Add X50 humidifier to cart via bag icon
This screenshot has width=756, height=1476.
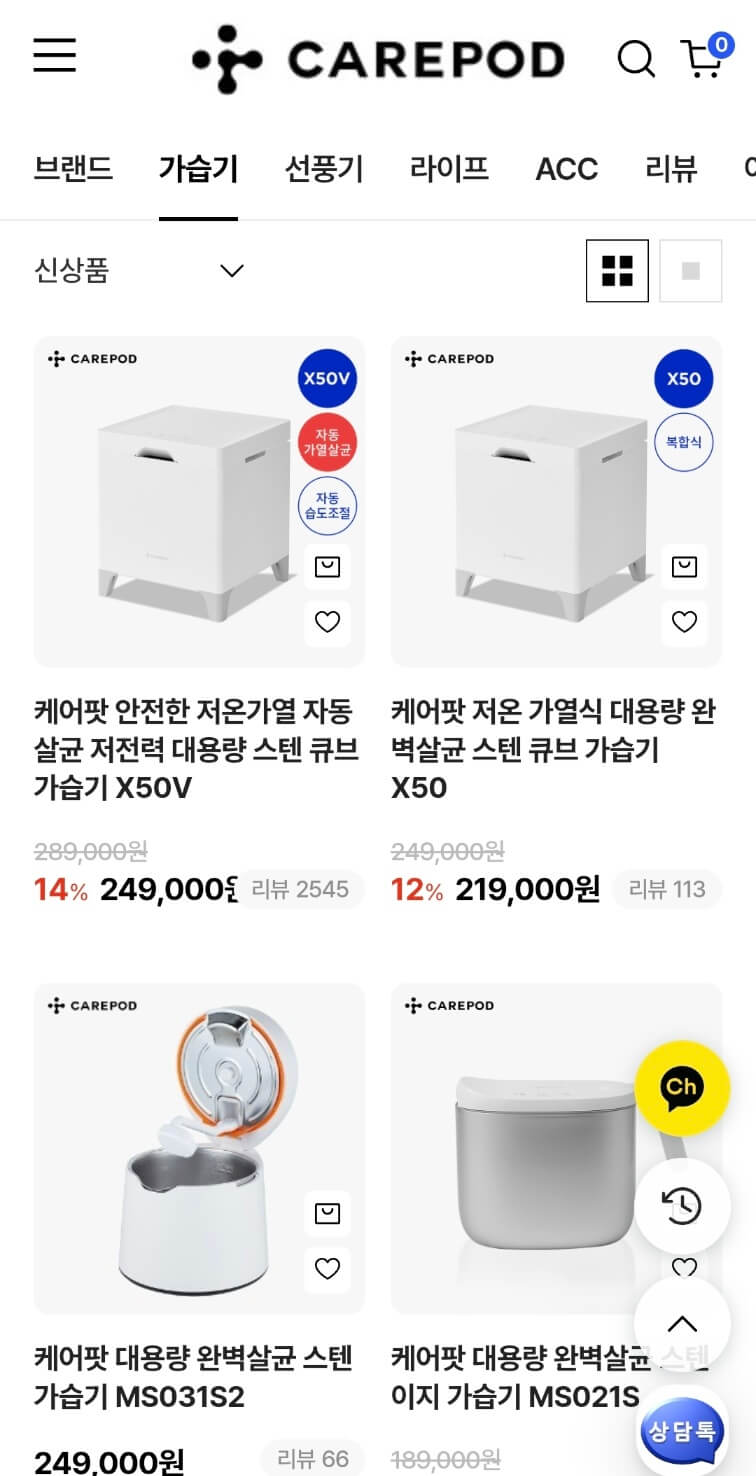pos(684,565)
